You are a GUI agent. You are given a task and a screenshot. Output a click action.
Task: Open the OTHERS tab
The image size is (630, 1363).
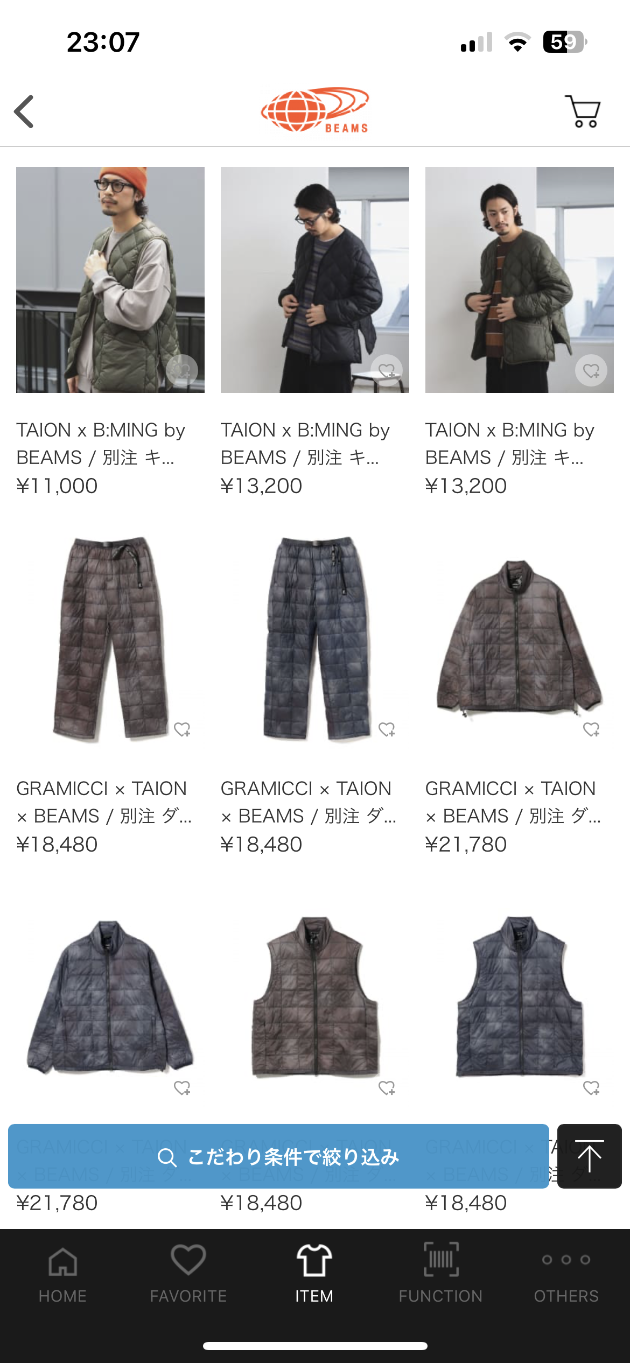click(566, 1275)
